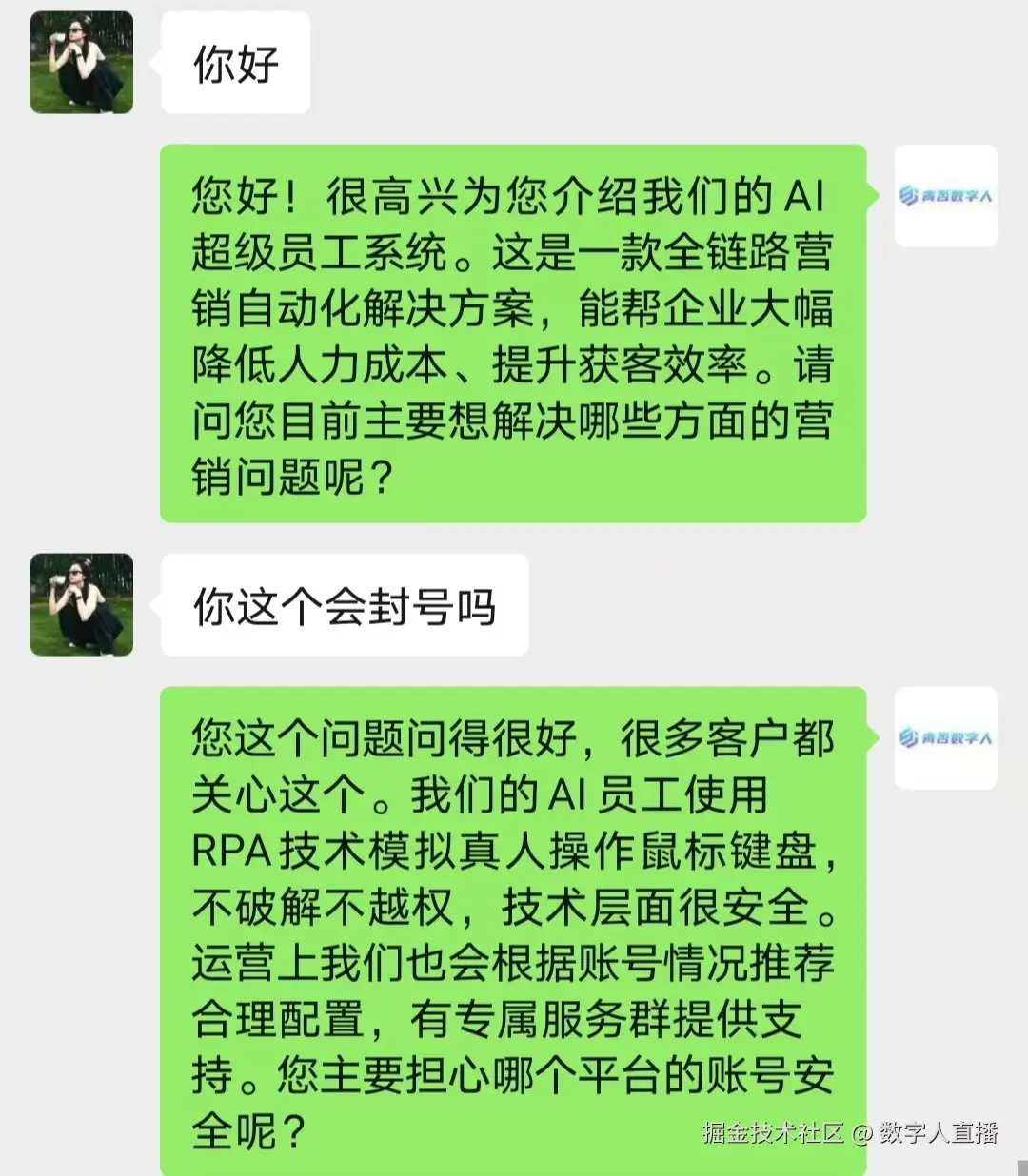This screenshot has height=1176, width=1028.
Task: Open the user's avatar beside 你这个会封号吗
Action: point(82,604)
